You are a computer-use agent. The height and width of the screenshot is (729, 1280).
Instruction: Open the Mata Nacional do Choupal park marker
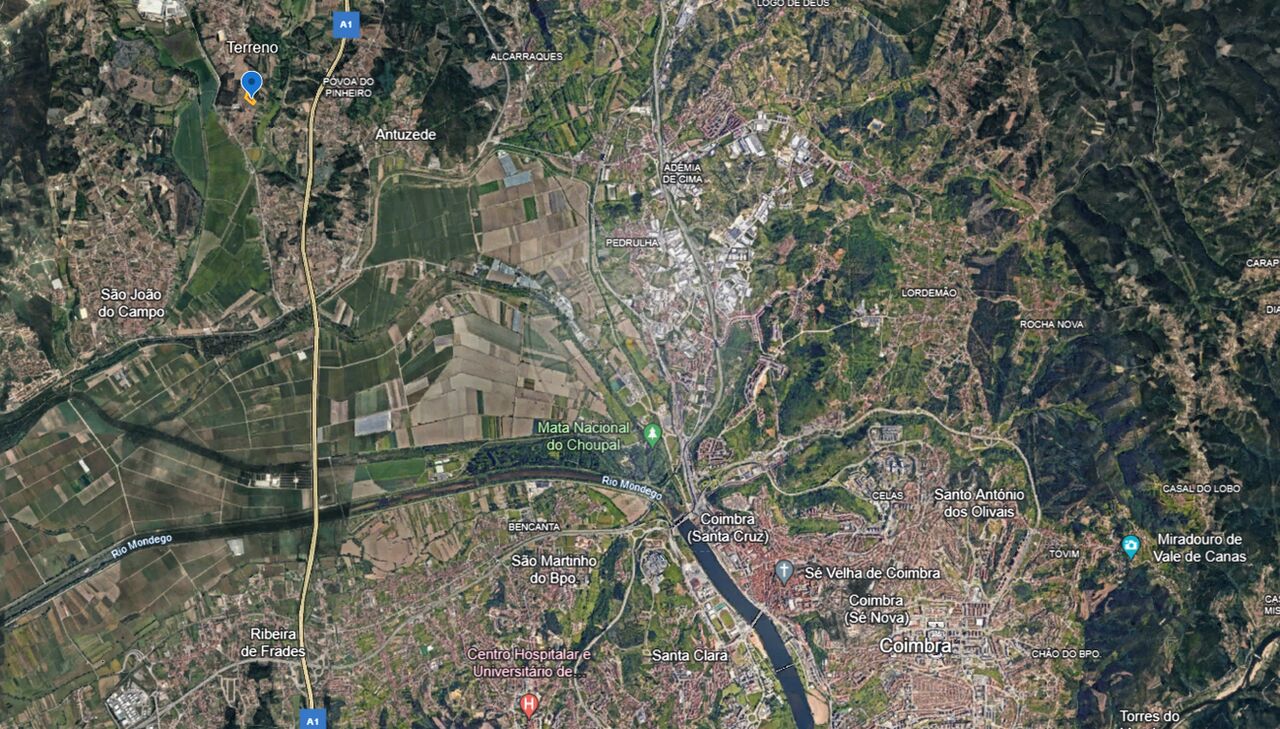tap(652, 434)
